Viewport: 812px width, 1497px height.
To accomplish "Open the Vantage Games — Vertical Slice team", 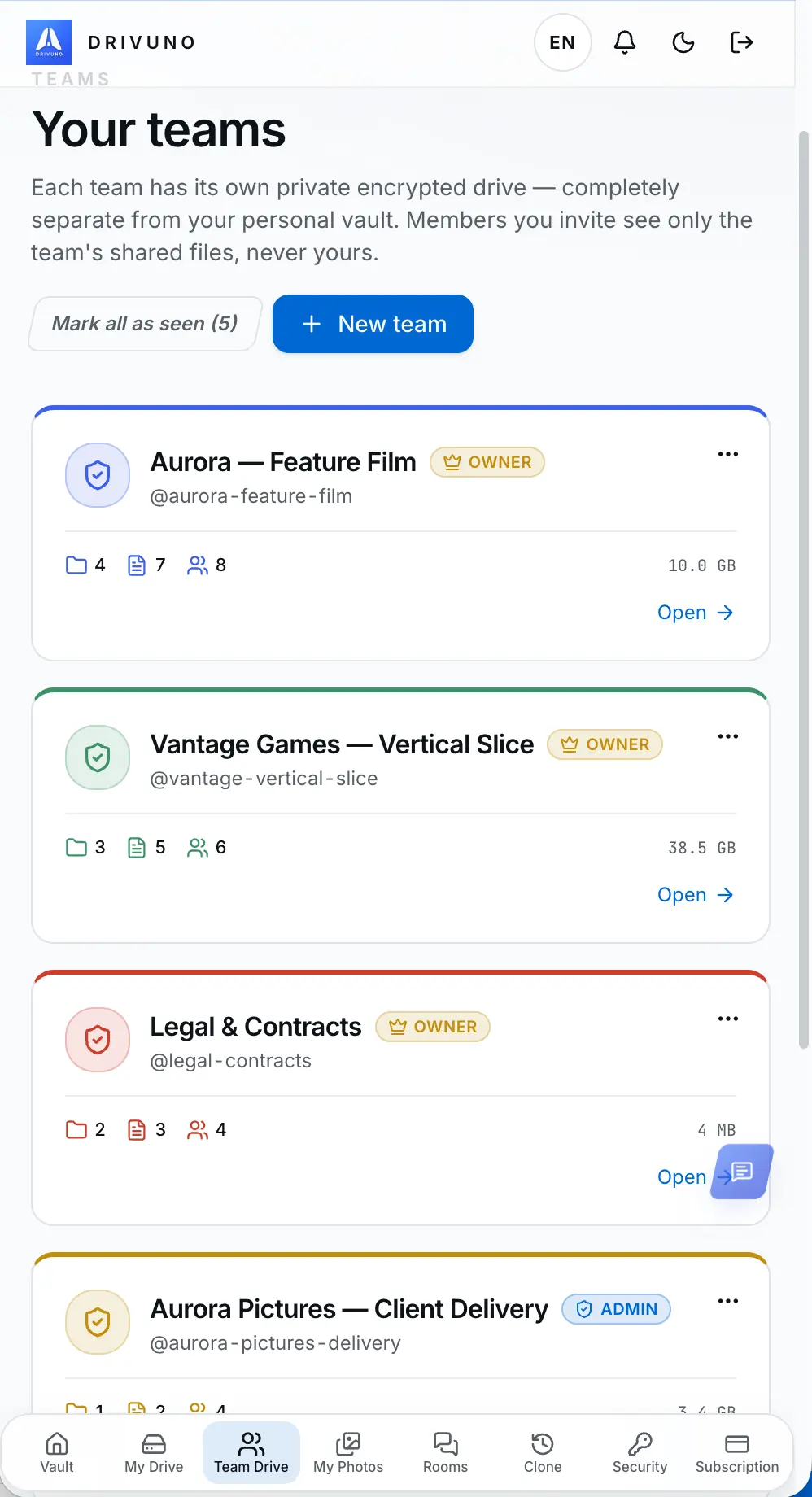I will pyautogui.click(x=696, y=895).
